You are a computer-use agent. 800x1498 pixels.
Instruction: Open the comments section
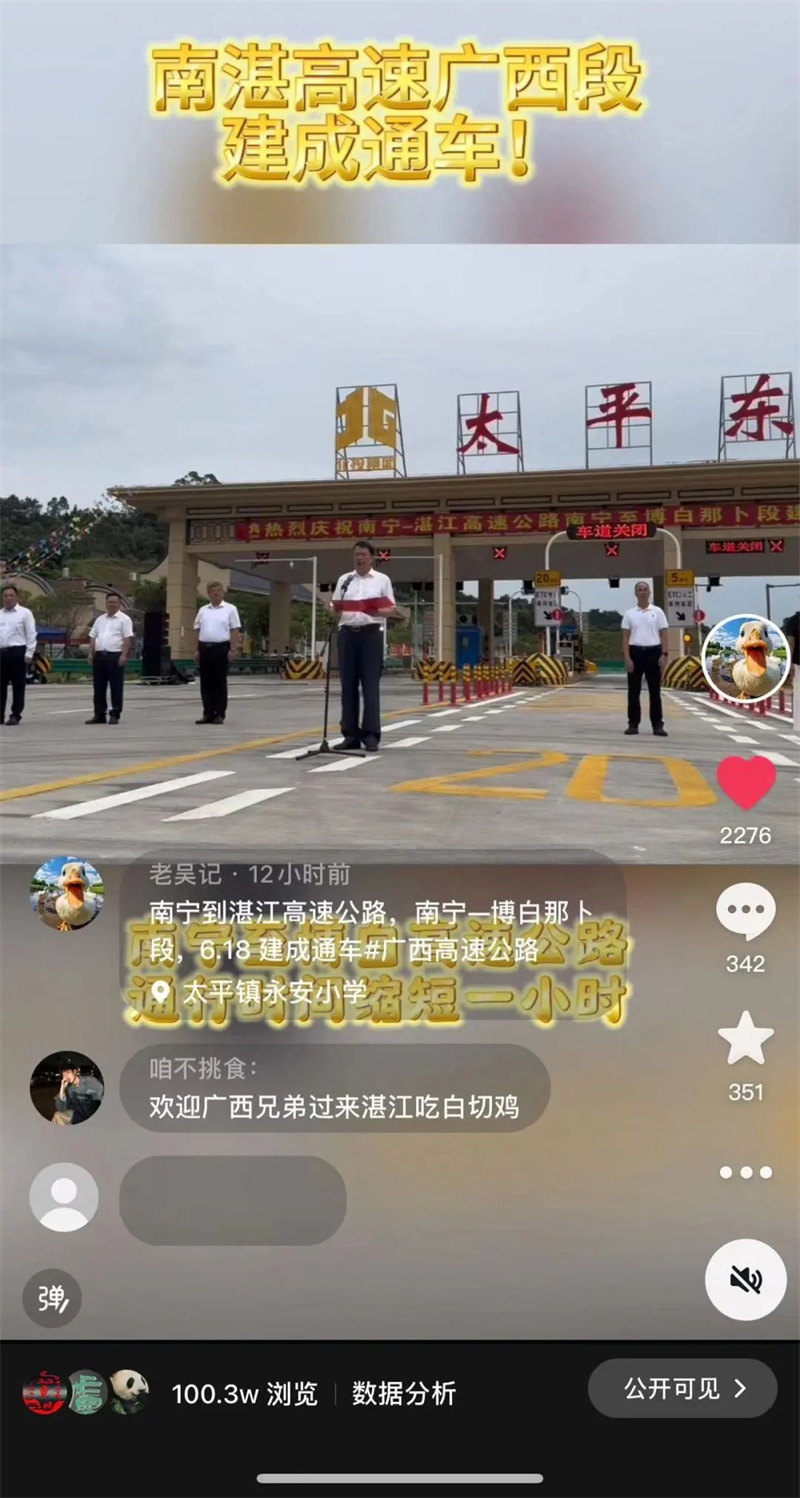click(x=746, y=912)
